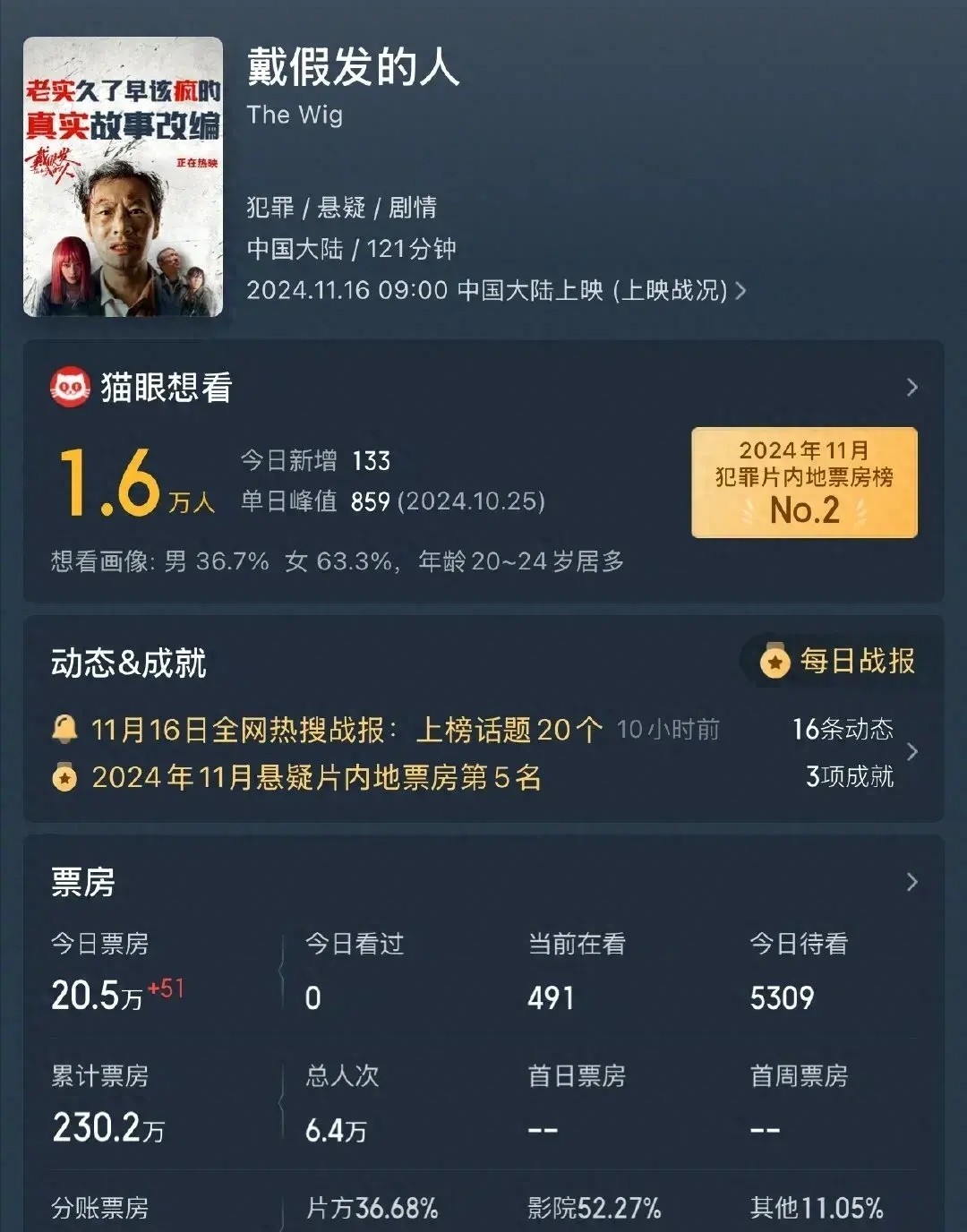Expand the 猫眼想看 section chevron
Image resolution: width=967 pixels, height=1232 pixels.
(x=911, y=388)
